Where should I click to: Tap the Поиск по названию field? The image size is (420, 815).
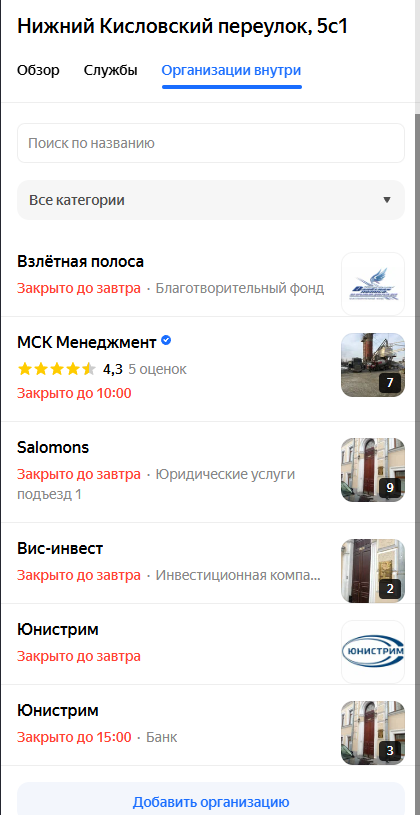coord(211,143)
